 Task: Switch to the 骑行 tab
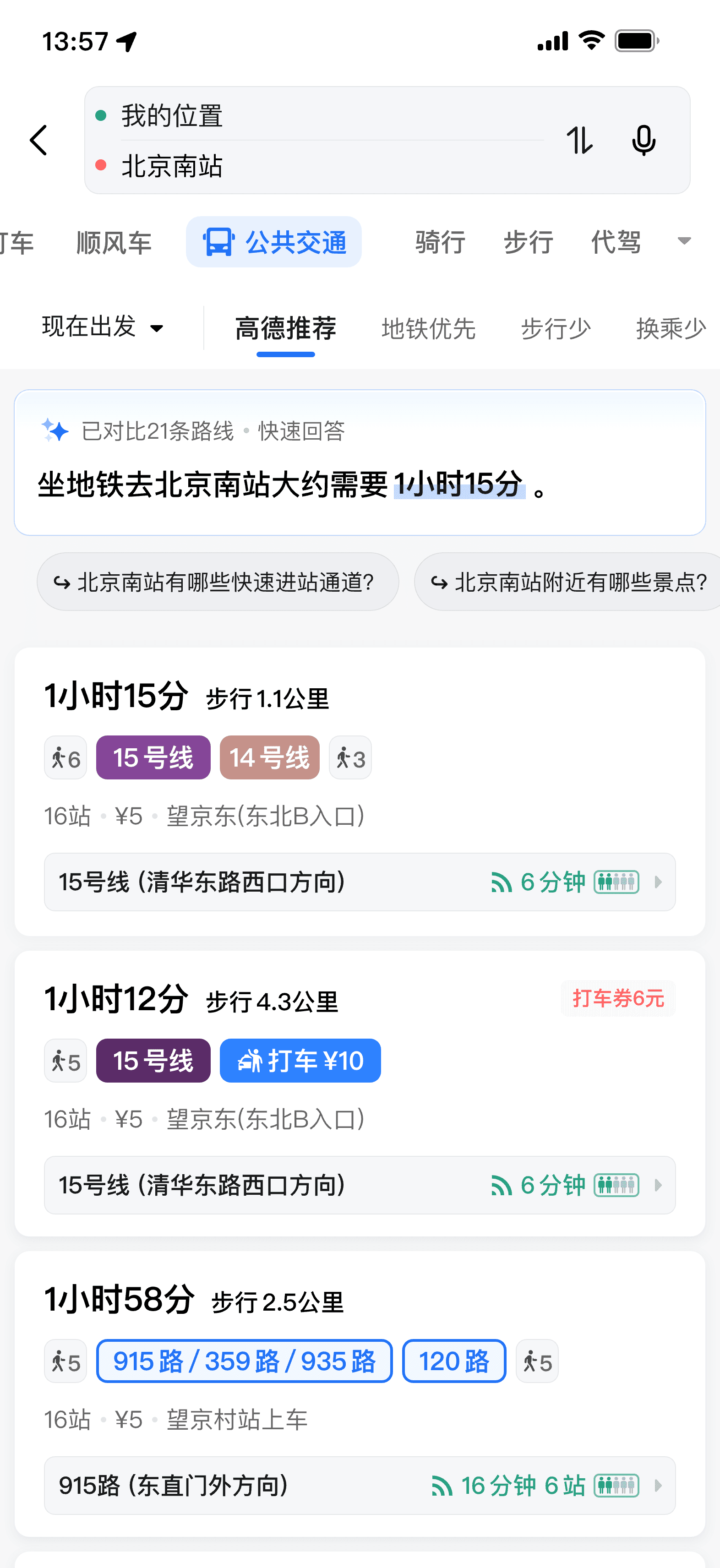[x=440, y=242]
